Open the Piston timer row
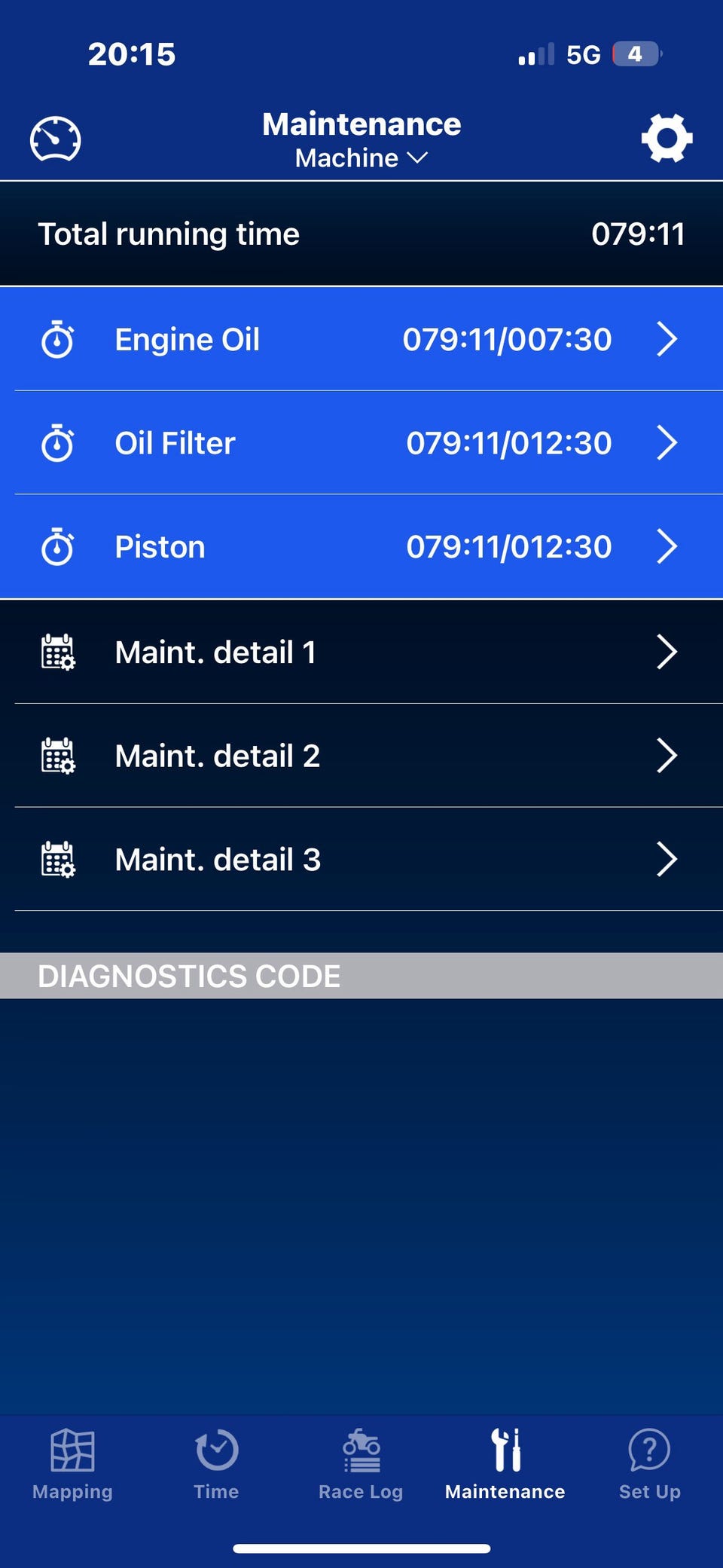723x1568 pixels. 361,547
